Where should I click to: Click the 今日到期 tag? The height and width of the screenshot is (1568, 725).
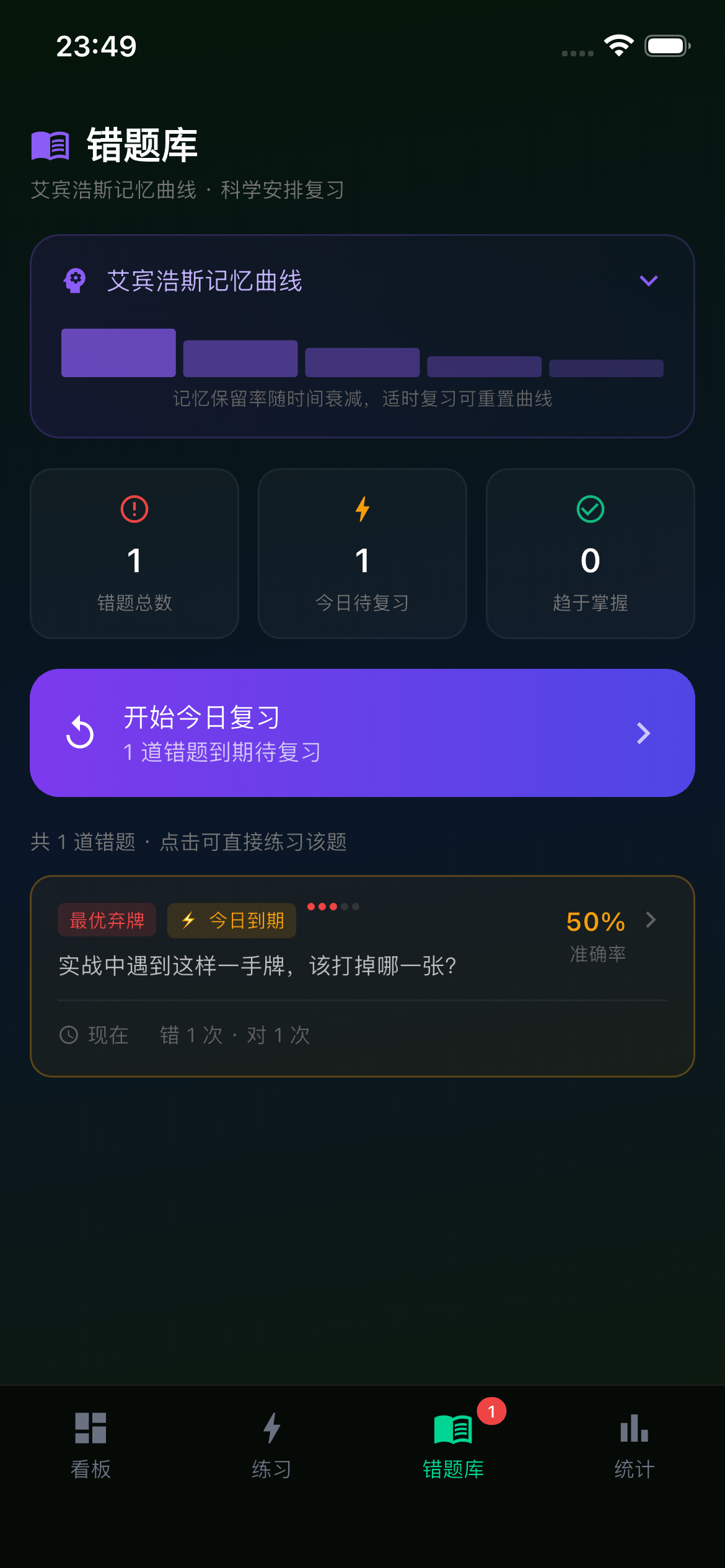pos(232,921)
